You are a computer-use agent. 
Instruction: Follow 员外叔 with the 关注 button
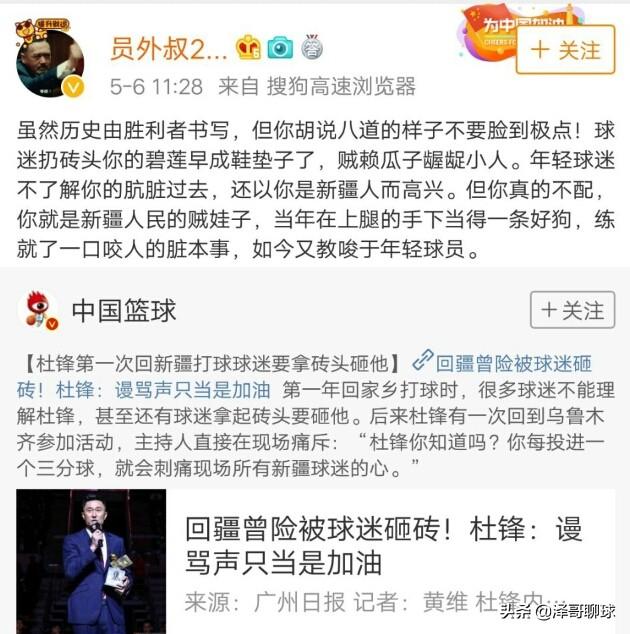click(565, 49)
